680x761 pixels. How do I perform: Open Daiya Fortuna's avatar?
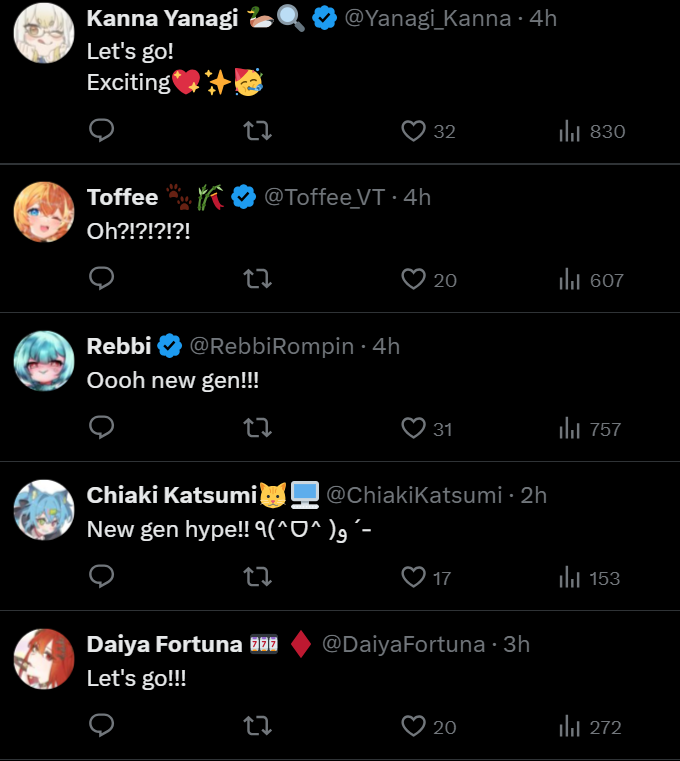coord(43,659)
